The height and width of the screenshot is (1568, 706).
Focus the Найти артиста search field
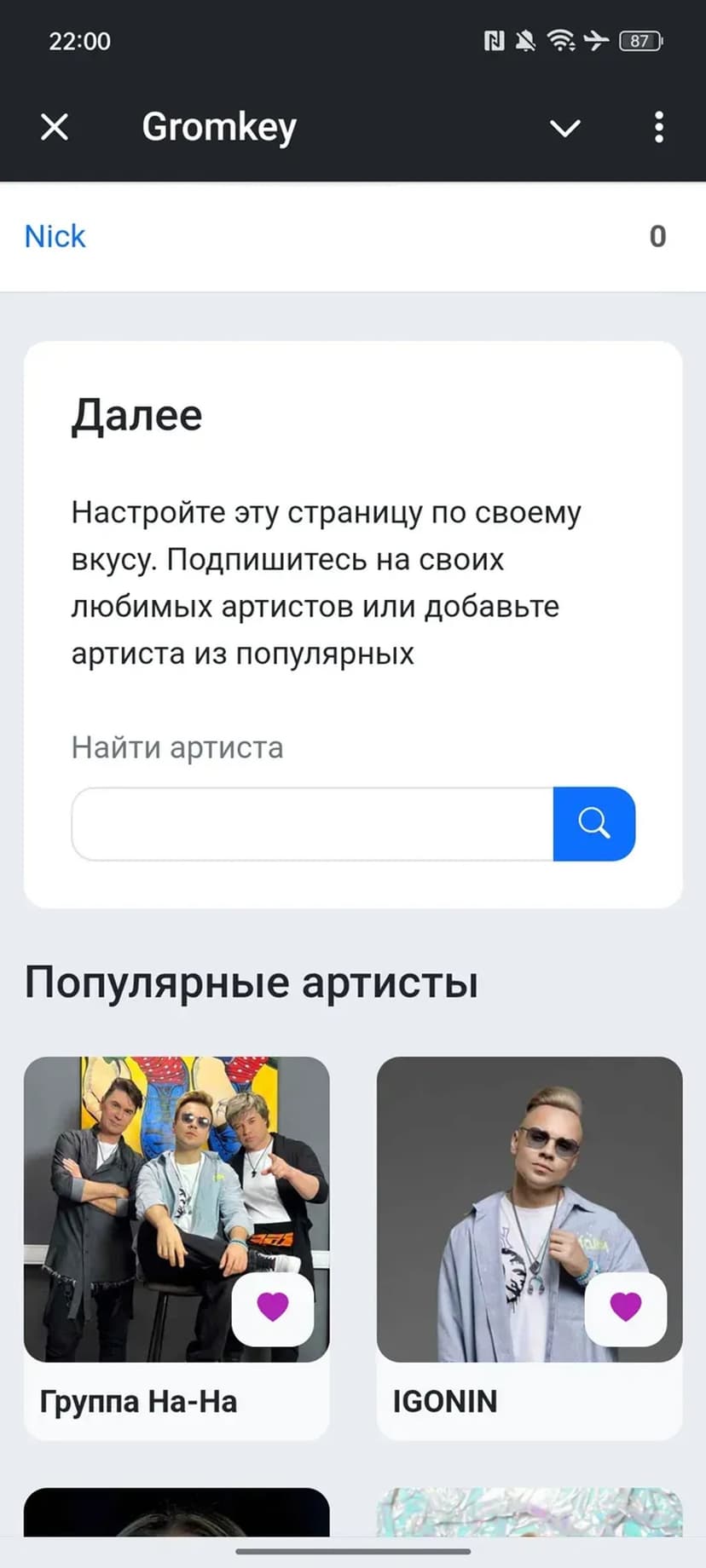(x=312, y=824)
